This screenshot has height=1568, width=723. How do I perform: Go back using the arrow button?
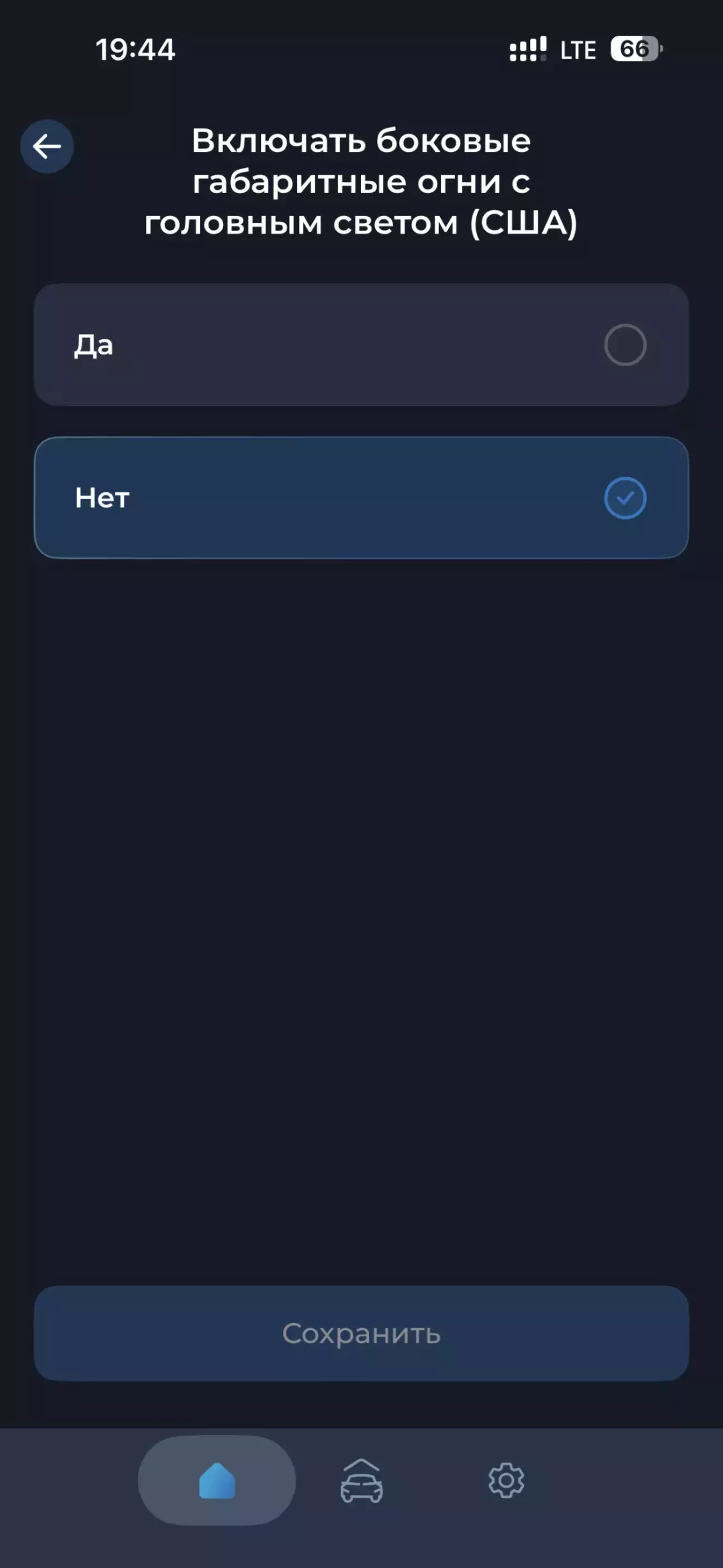click(47, 146)
